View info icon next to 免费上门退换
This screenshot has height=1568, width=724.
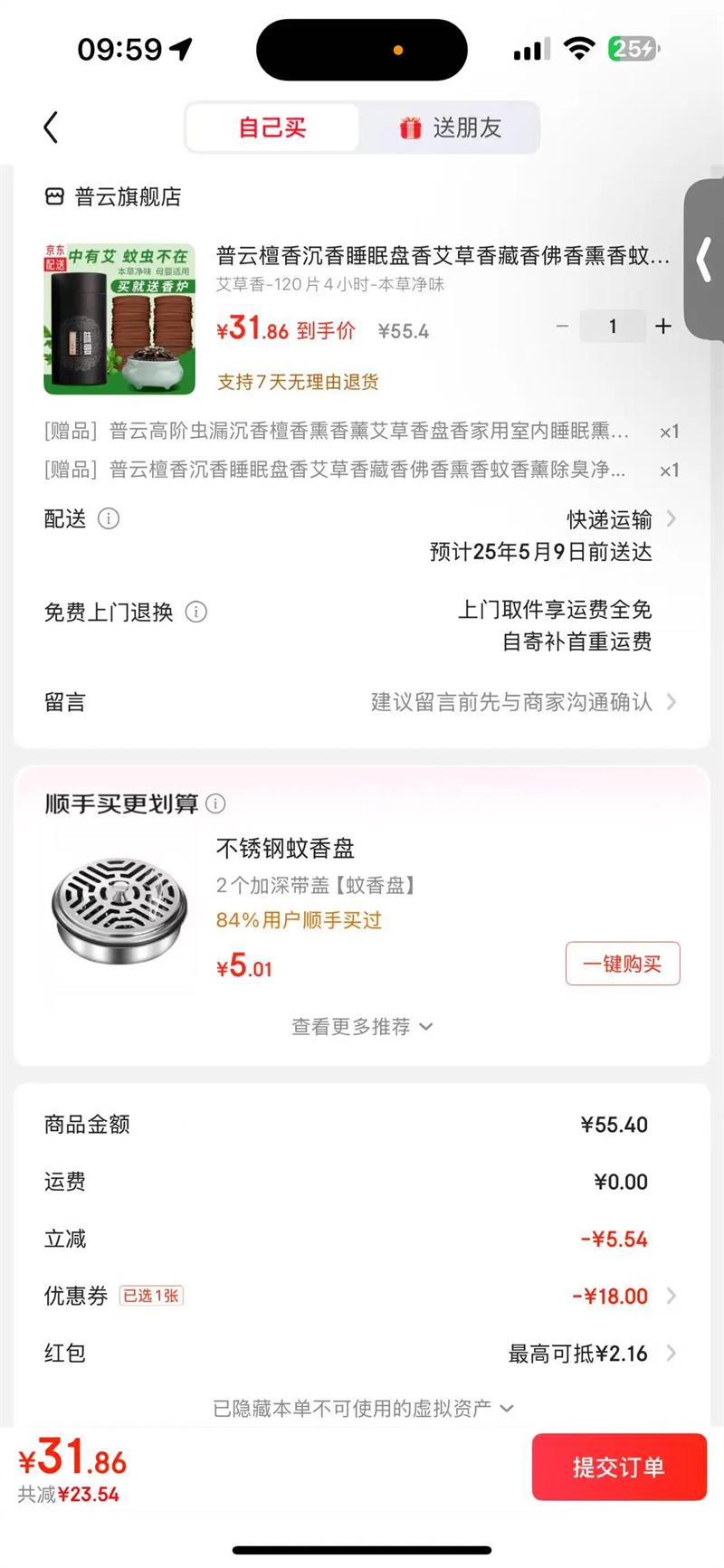click(x=196, y=612)
